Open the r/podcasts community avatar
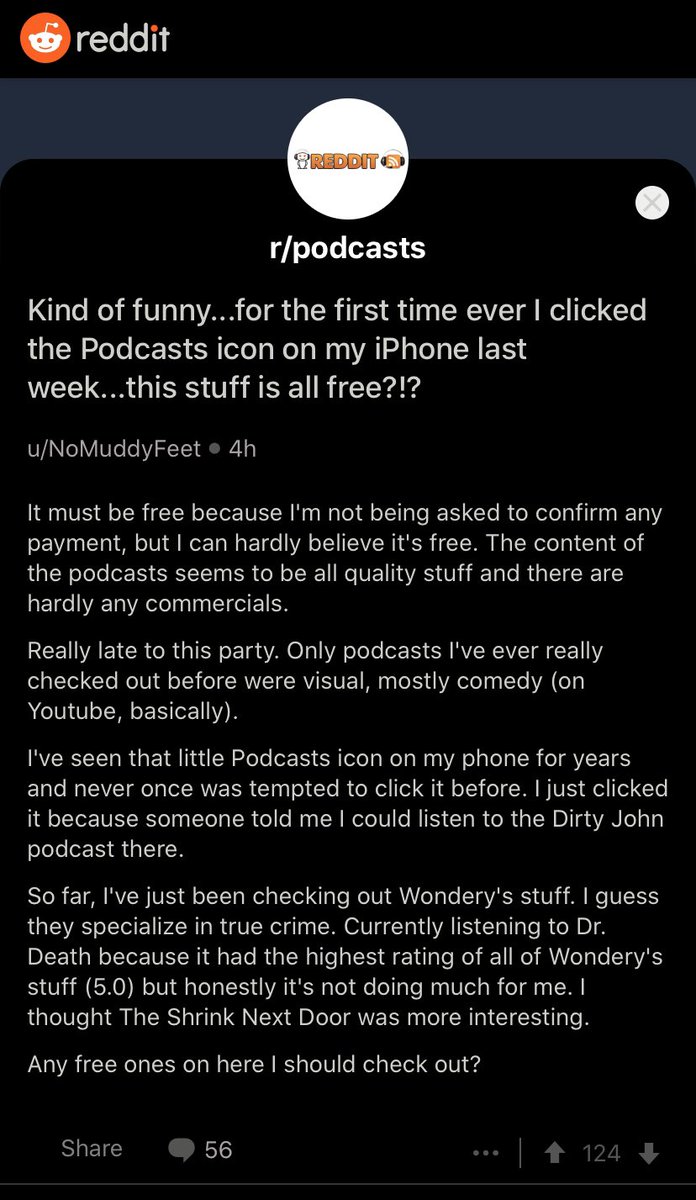This screenshot has width=696, height=1200. click(348, 158)
